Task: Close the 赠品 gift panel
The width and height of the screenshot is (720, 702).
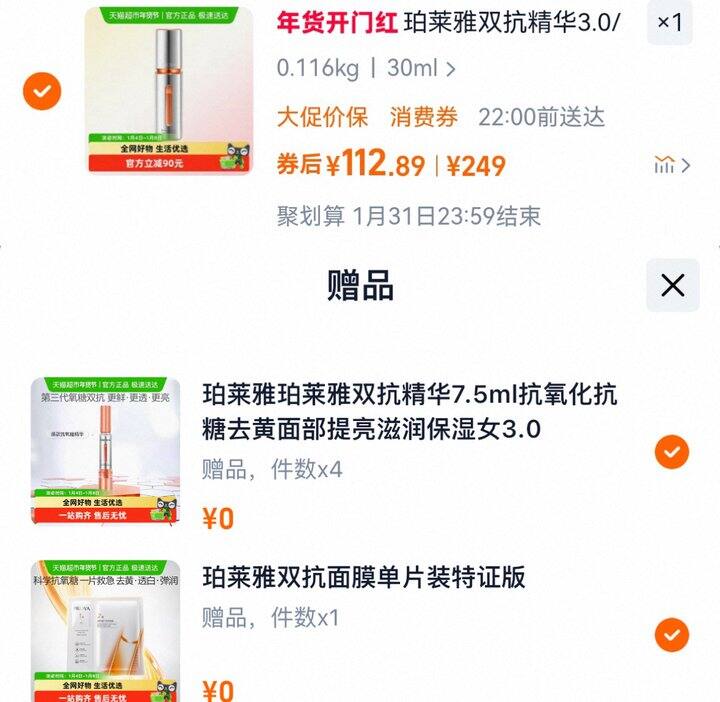Action: tap(672, 285)
